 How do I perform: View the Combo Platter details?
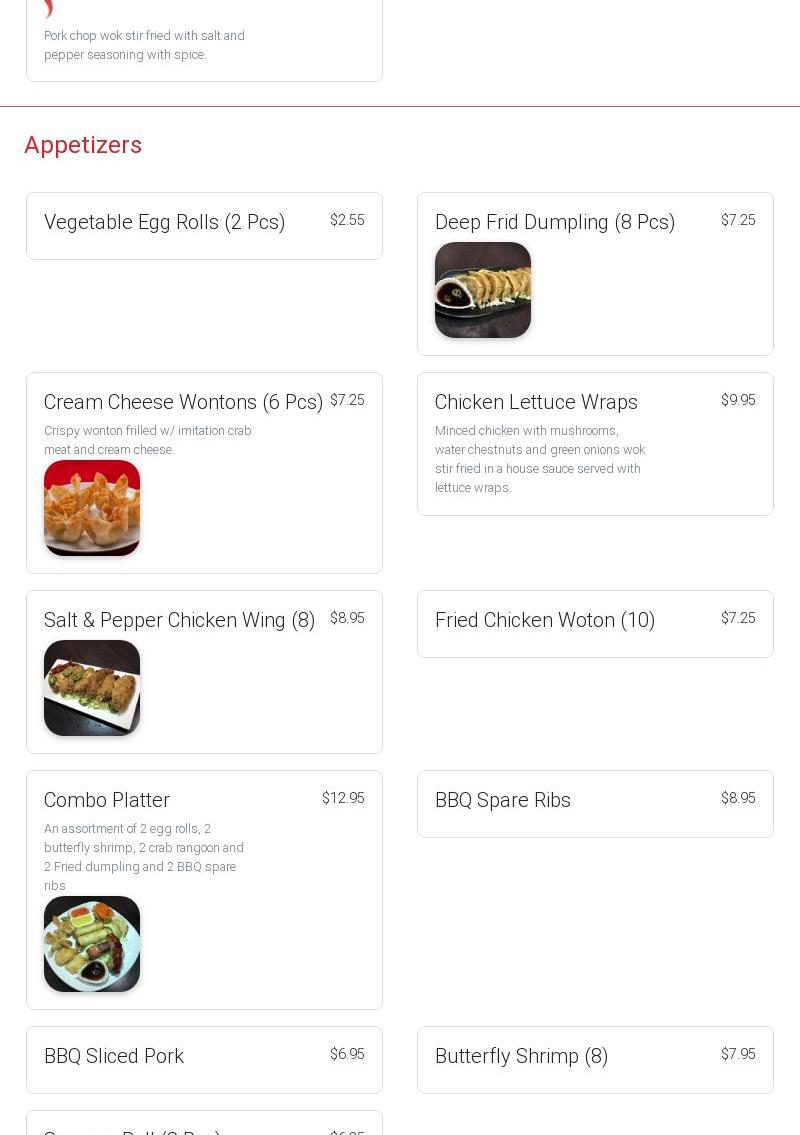click(204, 889)
